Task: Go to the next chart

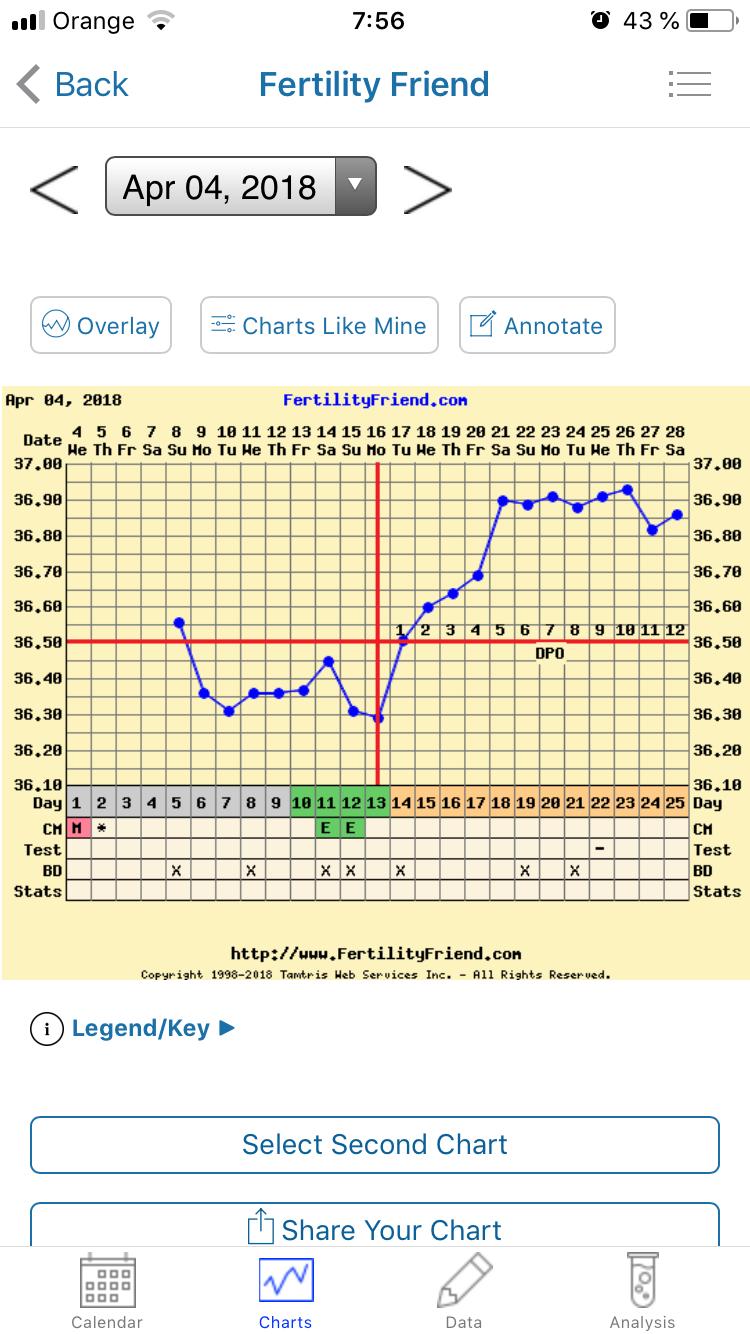Action: [427, 188]
